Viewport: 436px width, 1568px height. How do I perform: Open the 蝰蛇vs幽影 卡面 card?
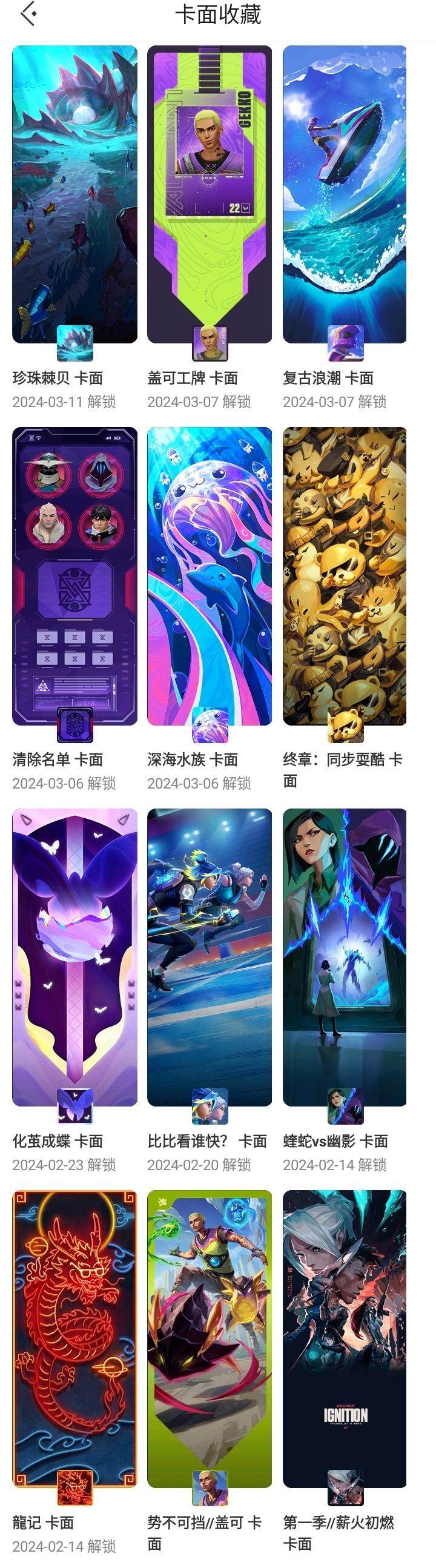[x=345, y=957]
